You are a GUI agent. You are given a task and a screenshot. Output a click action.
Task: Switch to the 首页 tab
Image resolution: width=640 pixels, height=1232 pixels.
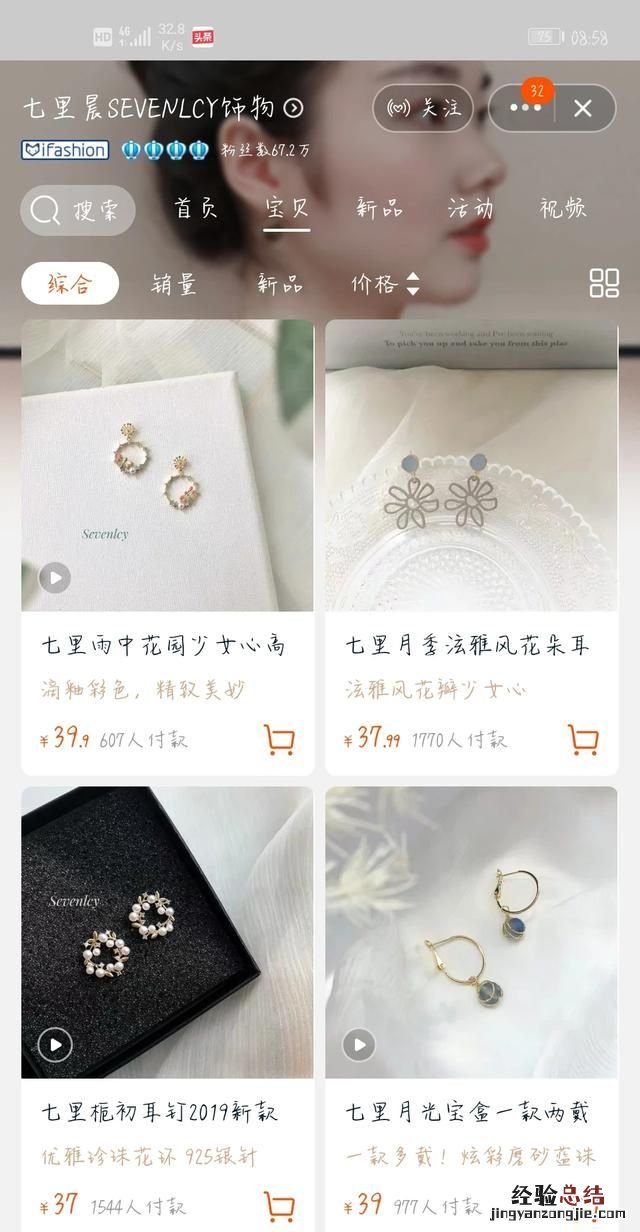pos(196,208)
